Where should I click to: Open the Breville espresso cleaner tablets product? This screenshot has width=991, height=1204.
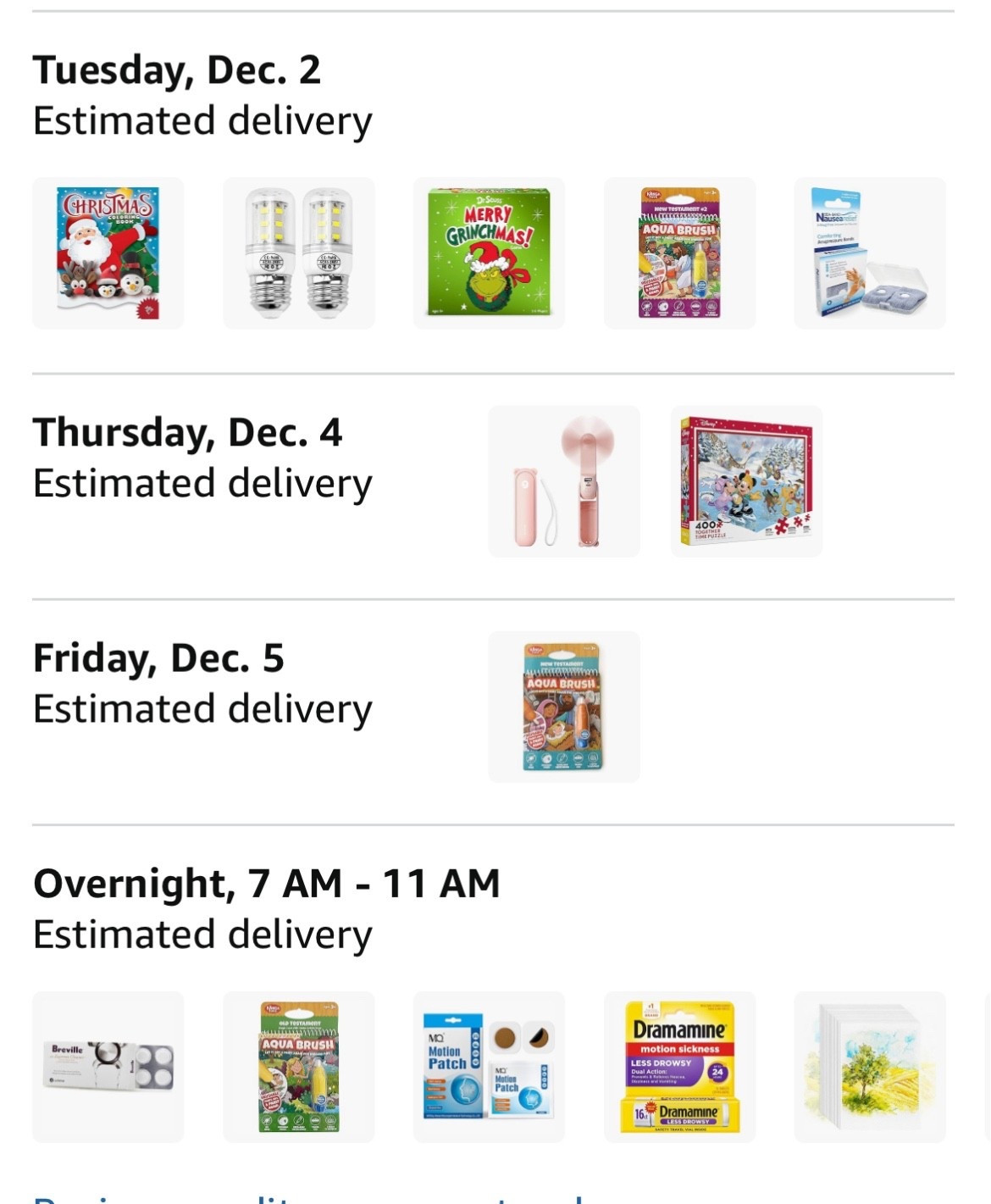click(108, 1067)
